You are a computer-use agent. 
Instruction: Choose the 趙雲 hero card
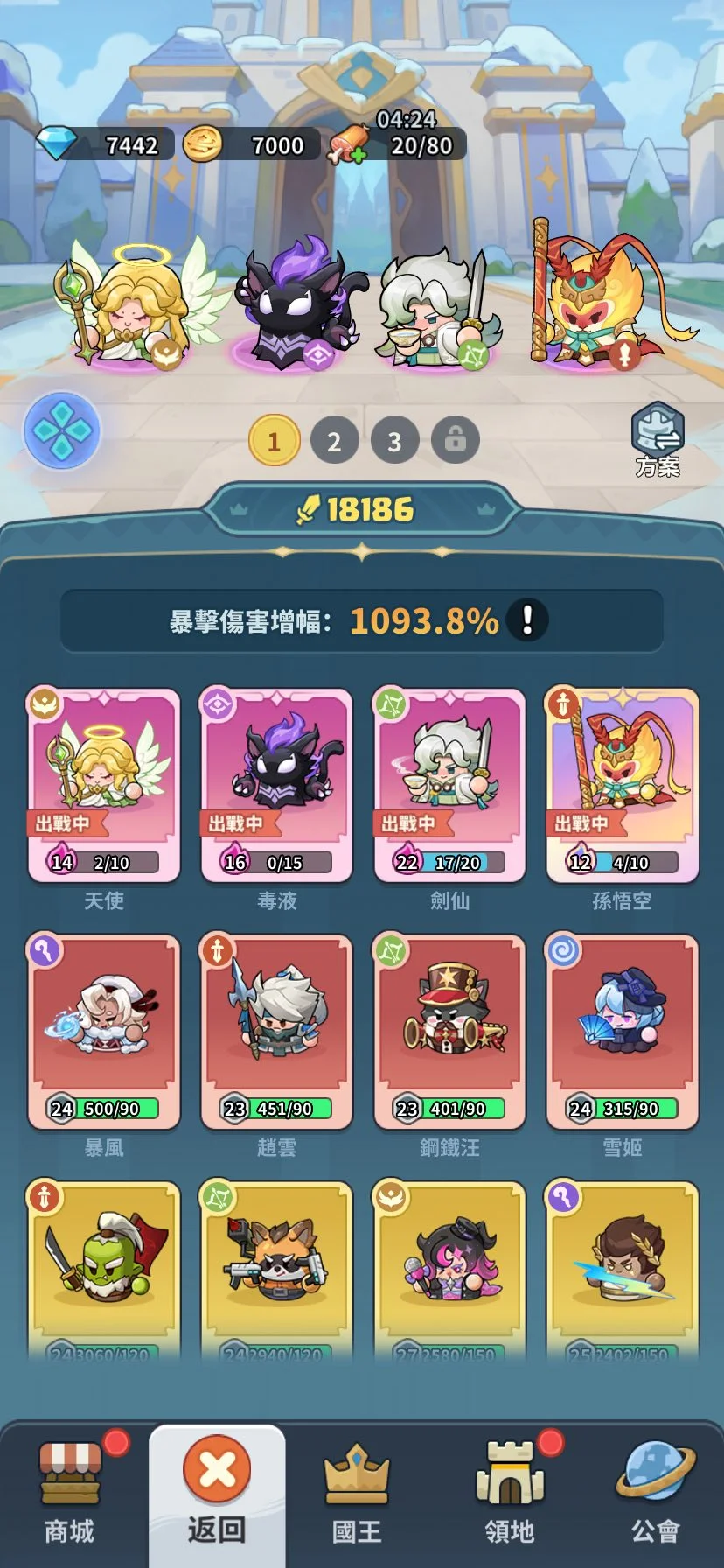[x=277, y=1032]
